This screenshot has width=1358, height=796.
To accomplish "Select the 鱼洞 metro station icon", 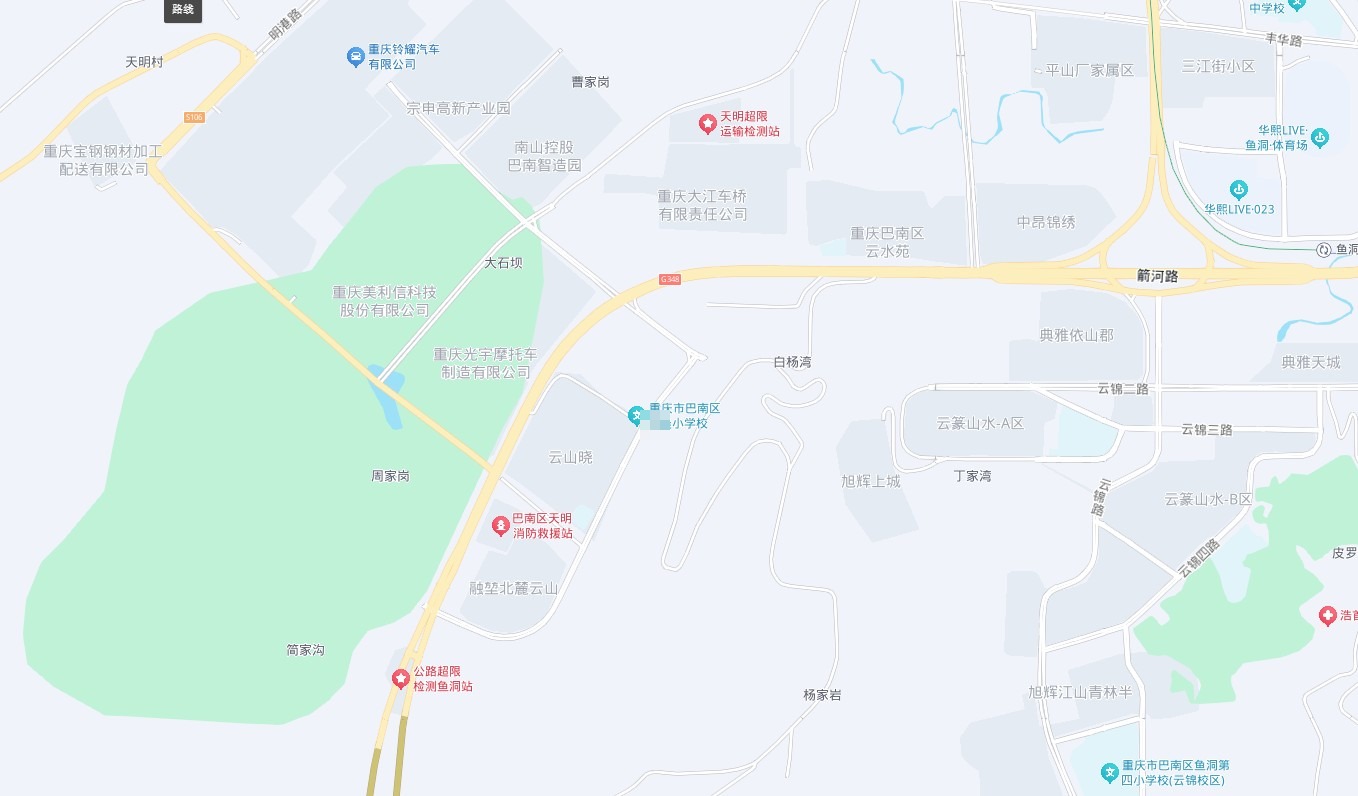I will click(1324, 249).
